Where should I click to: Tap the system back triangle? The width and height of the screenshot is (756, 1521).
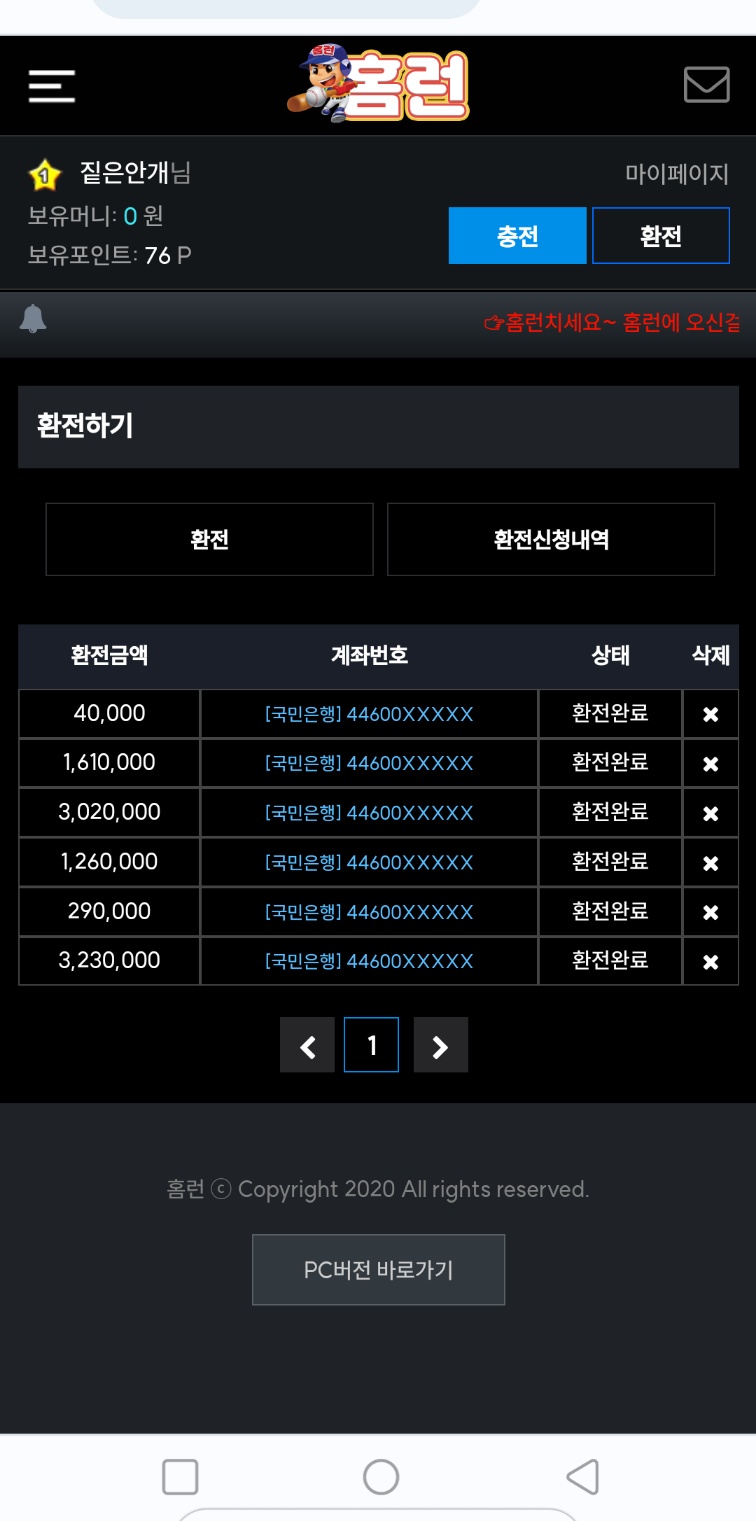(x=583, y=1477)
